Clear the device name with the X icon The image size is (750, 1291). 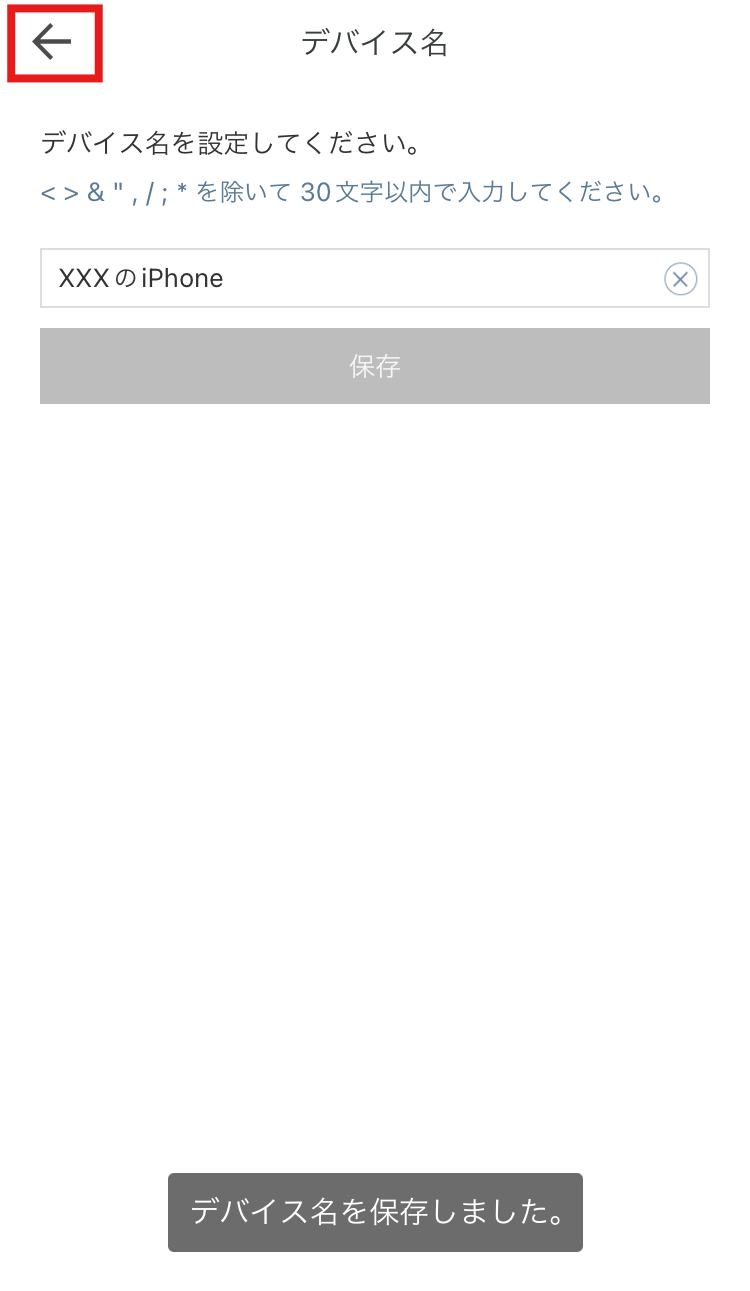(x=681, y=279)
